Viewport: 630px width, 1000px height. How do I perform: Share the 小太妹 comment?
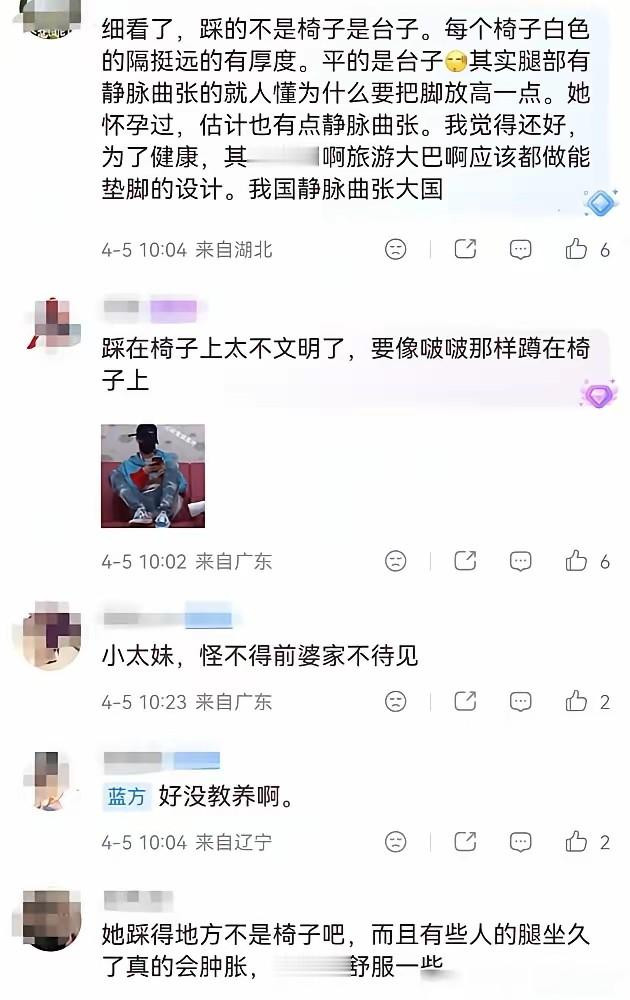pos(465,702)
